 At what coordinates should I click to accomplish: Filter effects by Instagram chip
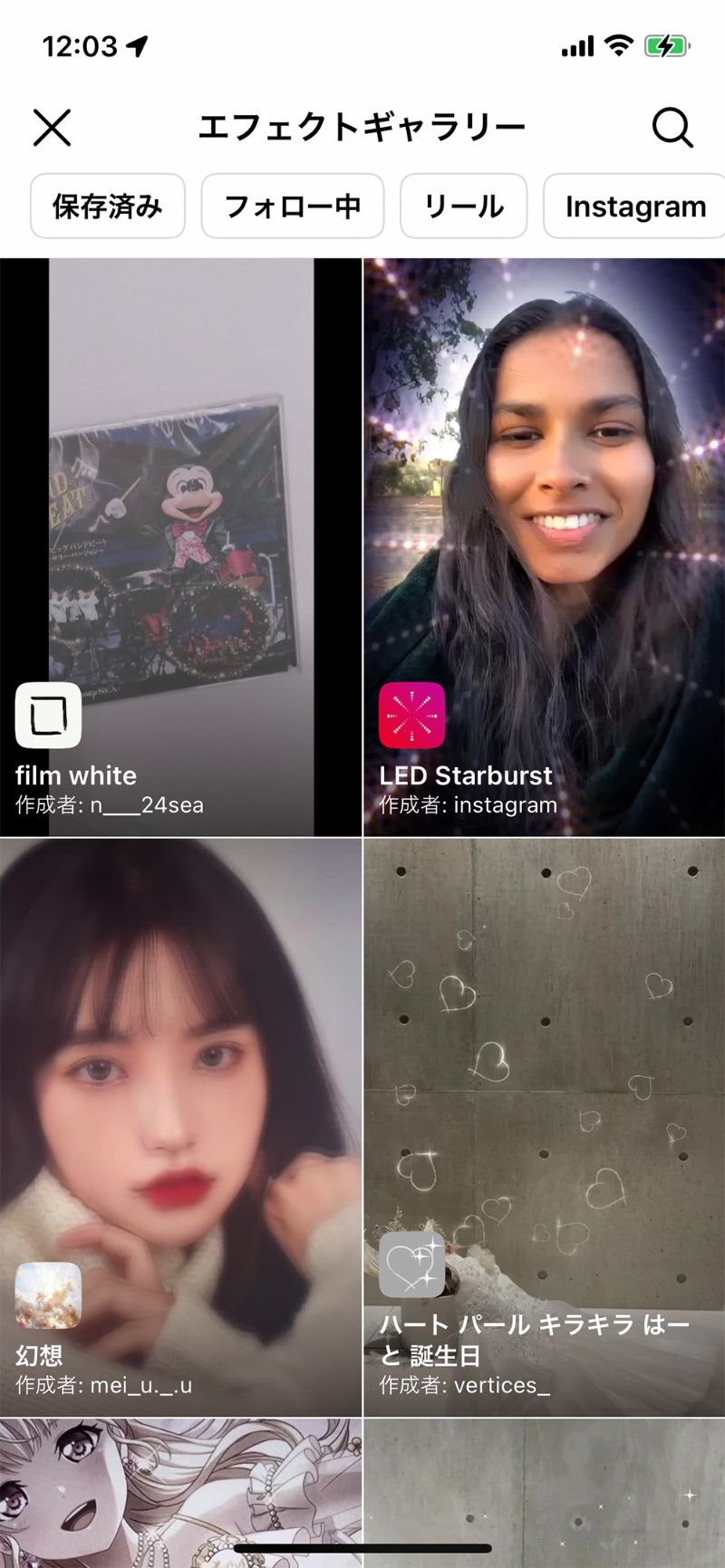point(634,207)
